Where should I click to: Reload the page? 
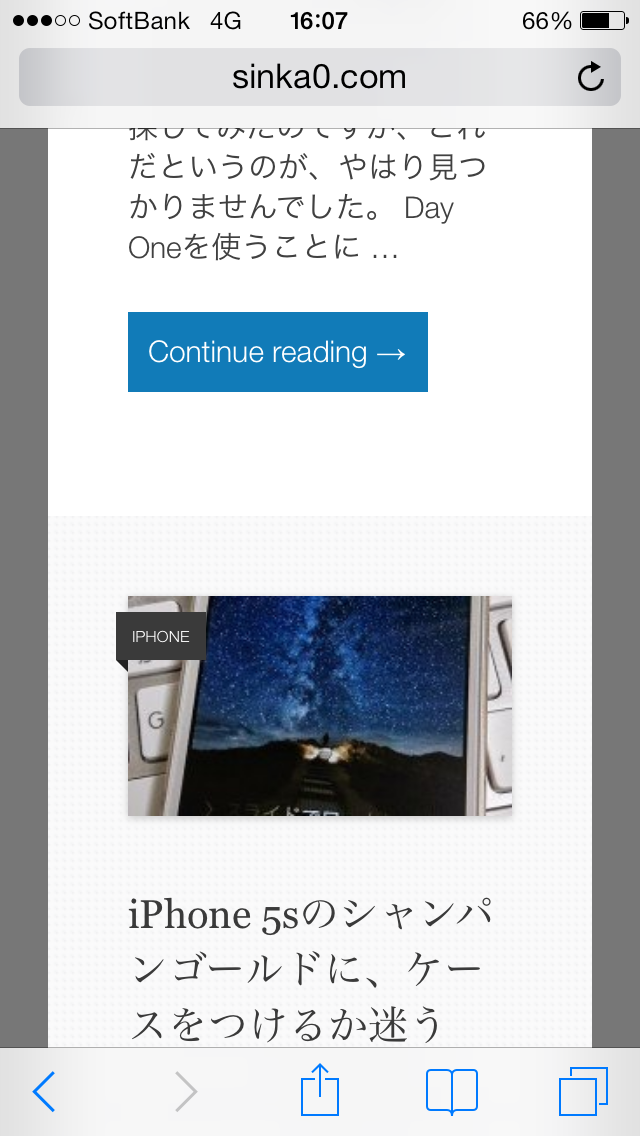coord(591,78)
